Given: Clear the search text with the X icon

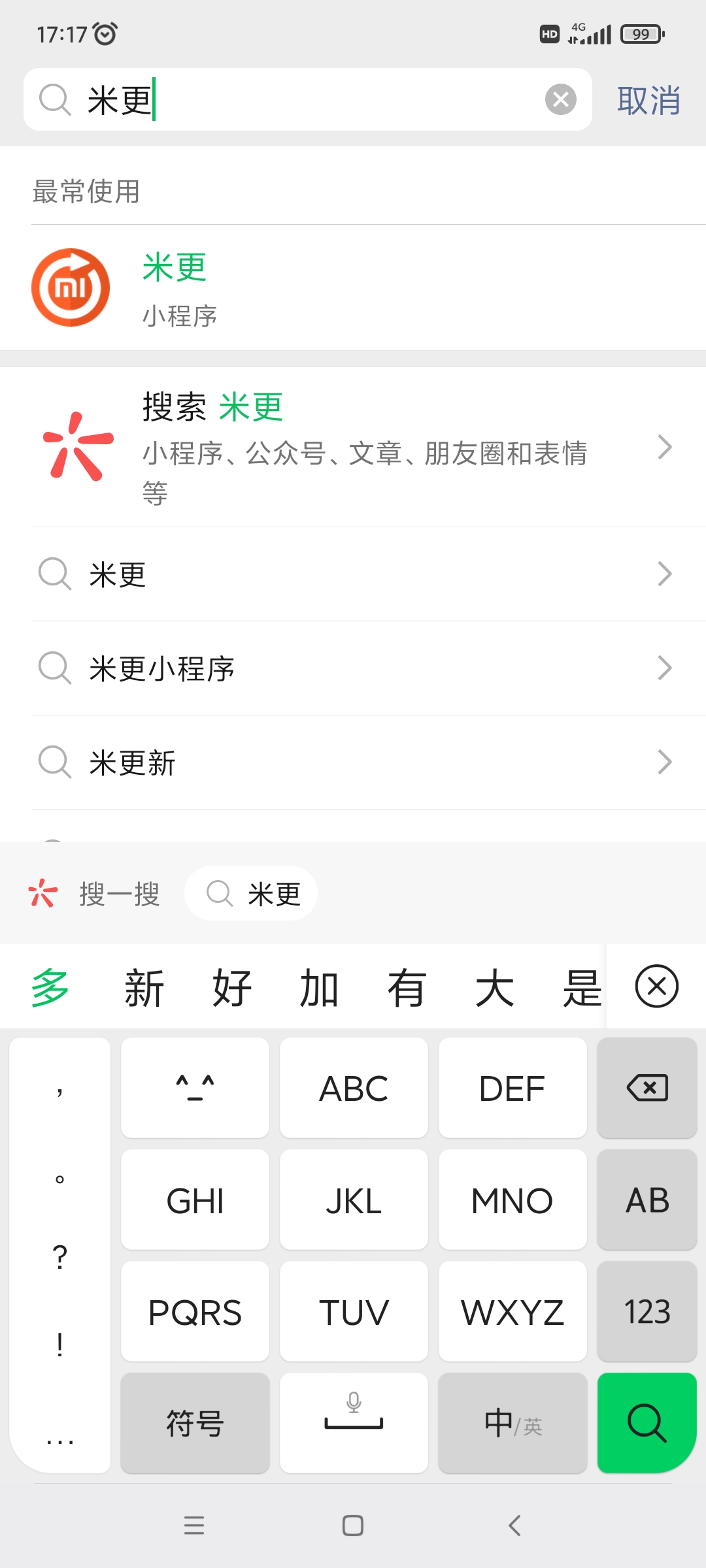Looking at the screenshot, I should pos(560,99).
